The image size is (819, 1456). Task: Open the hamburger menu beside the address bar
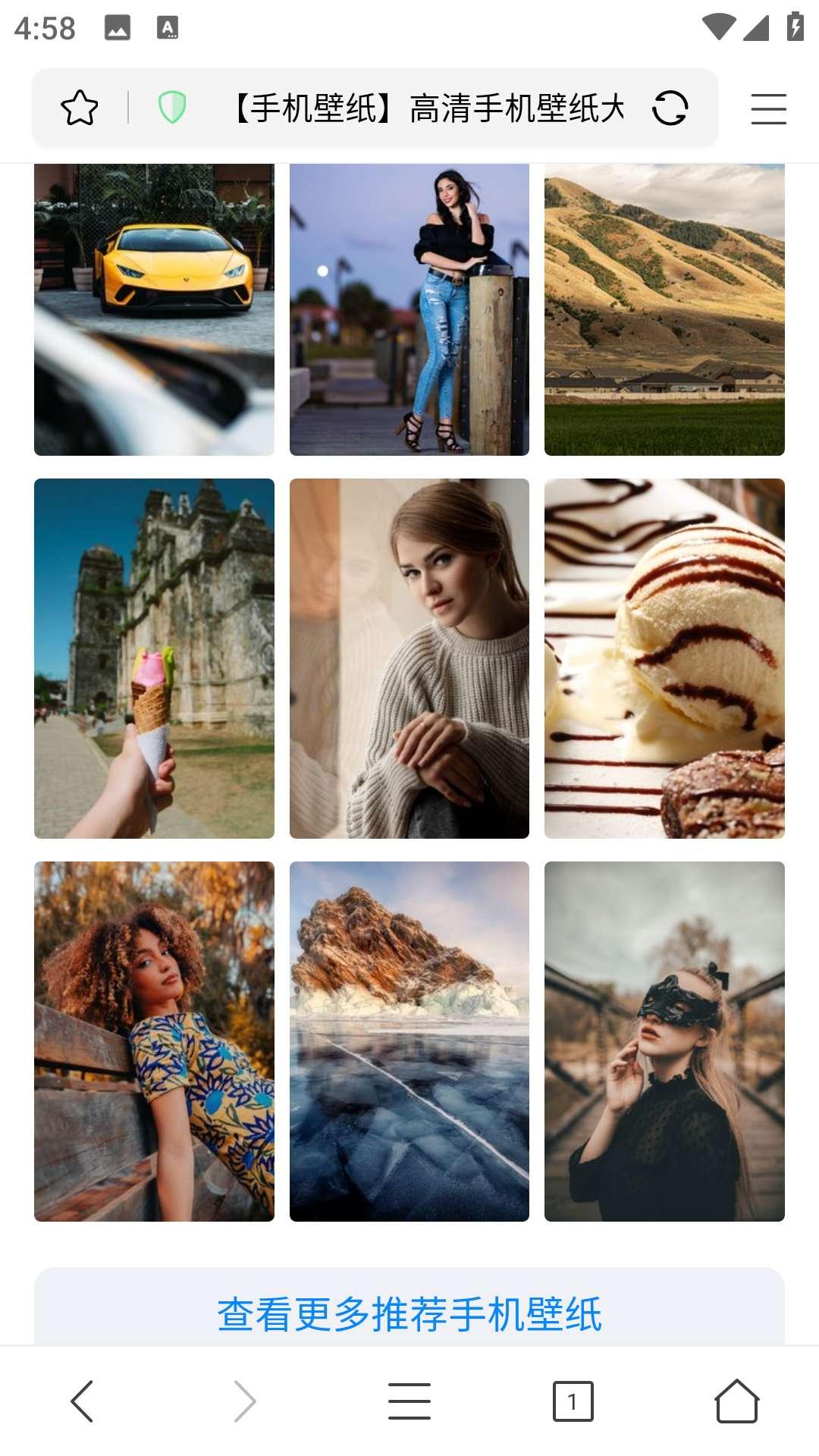[768, 108]
